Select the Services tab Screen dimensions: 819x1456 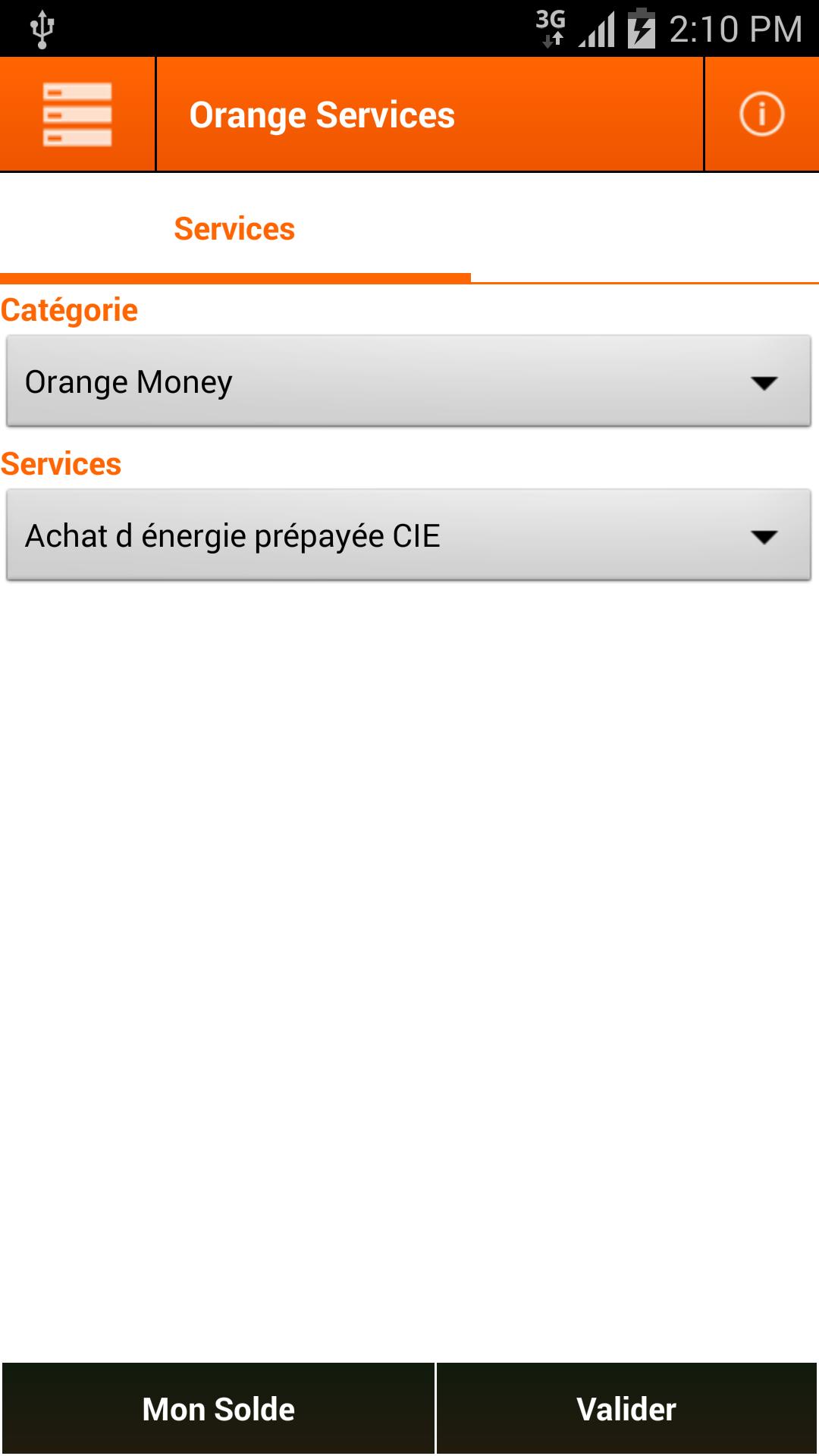coord(234,229)
